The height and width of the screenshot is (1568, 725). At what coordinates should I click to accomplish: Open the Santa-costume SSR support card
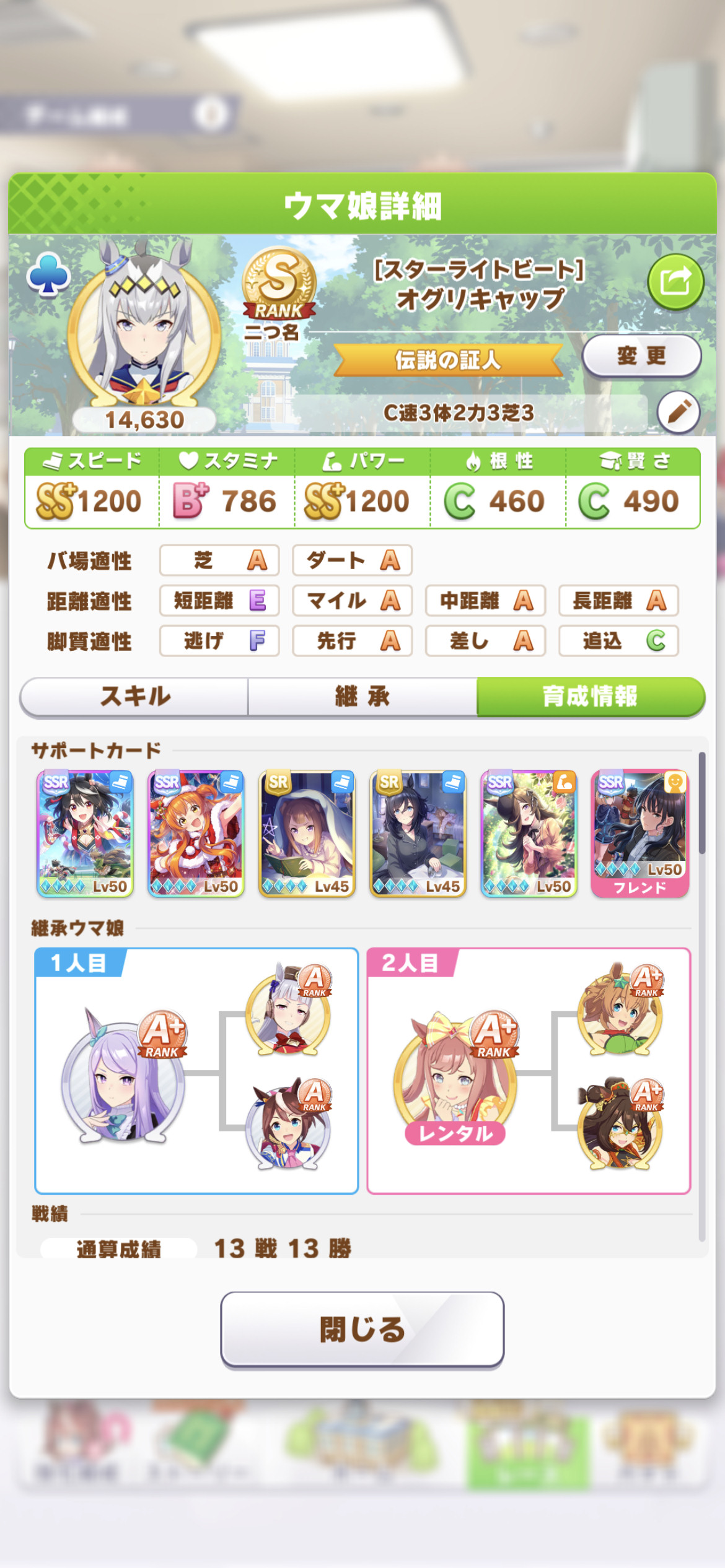(196, 834)
